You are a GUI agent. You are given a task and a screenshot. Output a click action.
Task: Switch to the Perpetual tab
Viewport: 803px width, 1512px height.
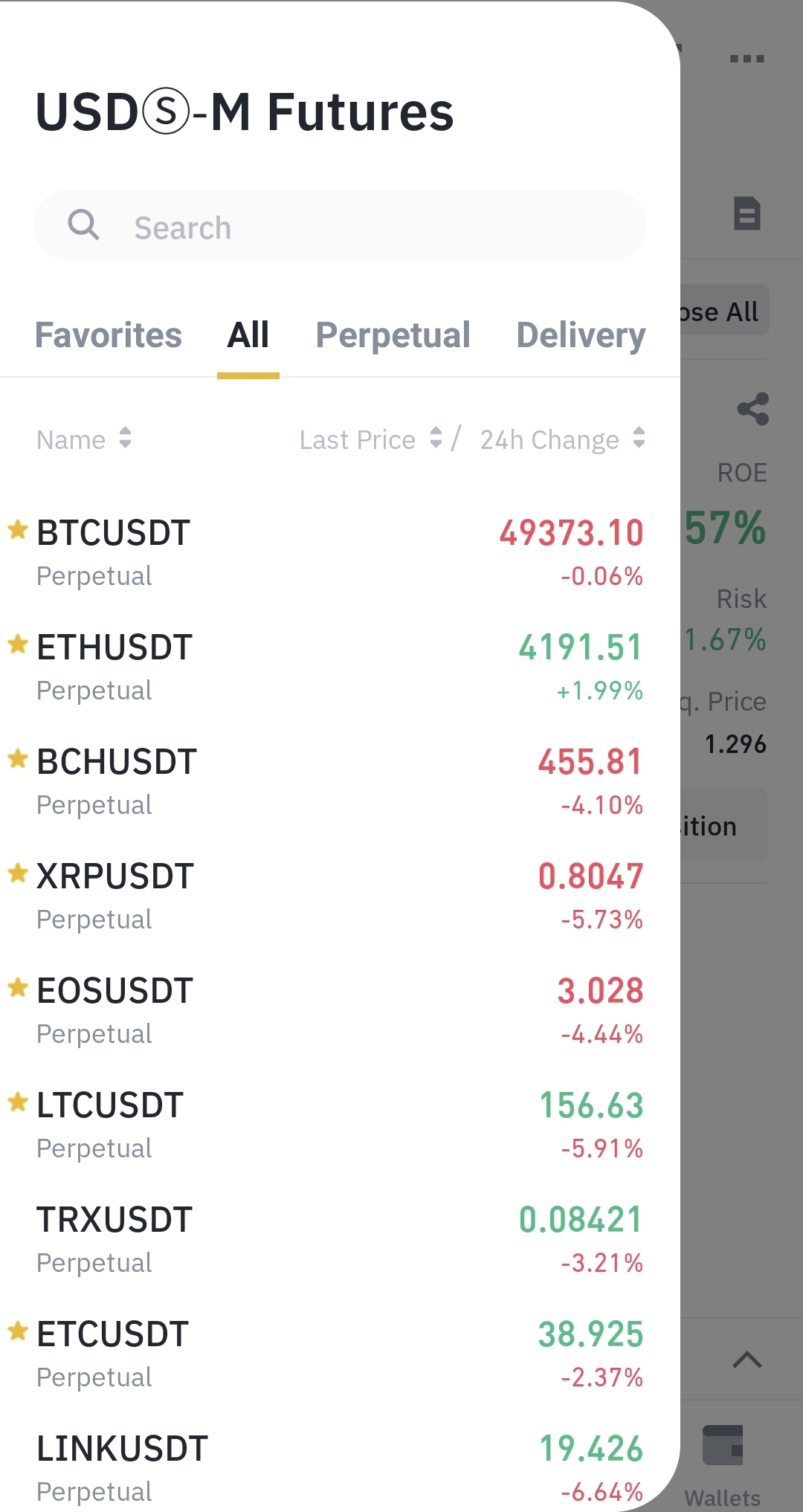point(393,335)
